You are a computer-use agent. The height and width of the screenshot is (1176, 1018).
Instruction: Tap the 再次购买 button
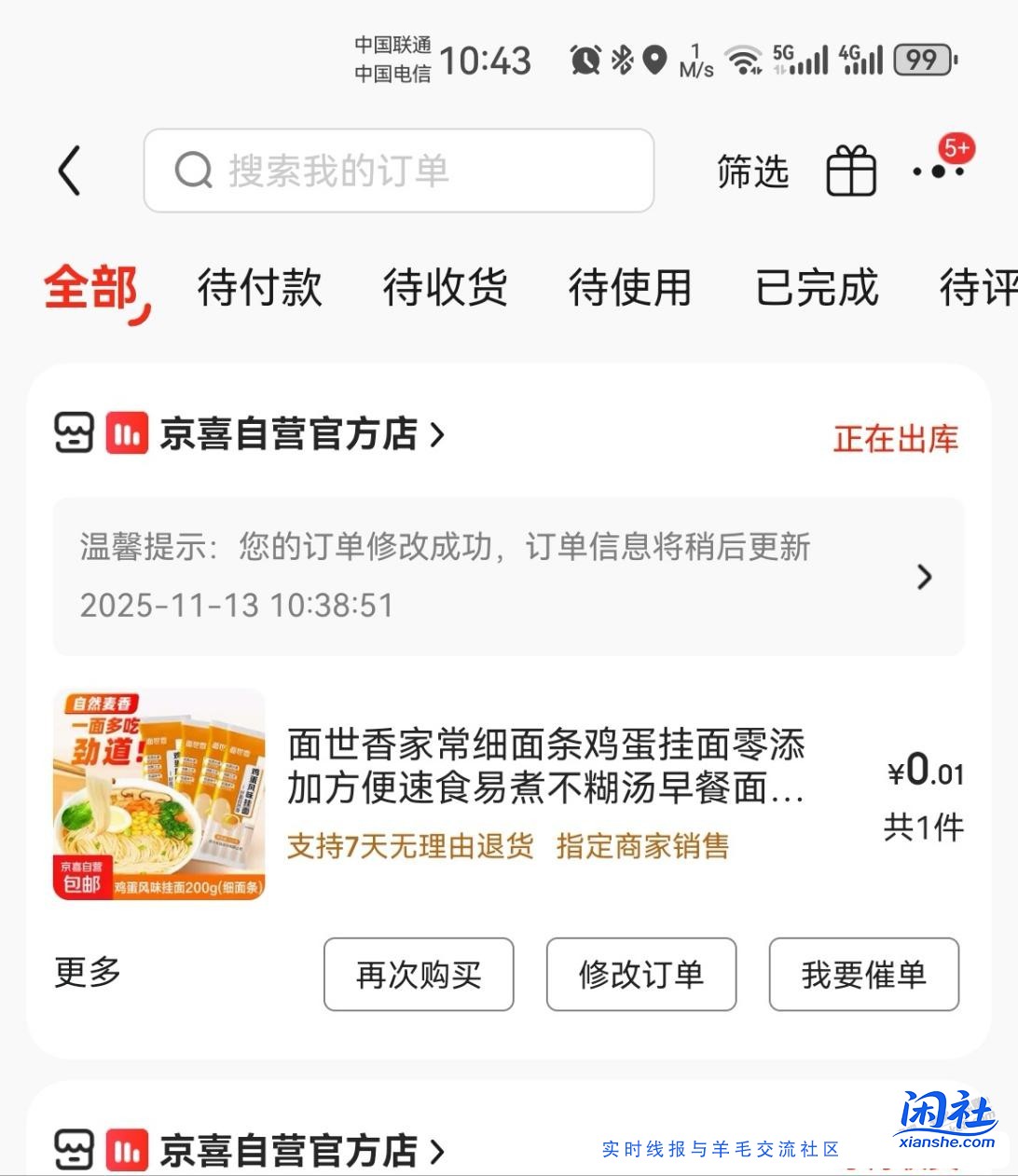tap(418, 975)
